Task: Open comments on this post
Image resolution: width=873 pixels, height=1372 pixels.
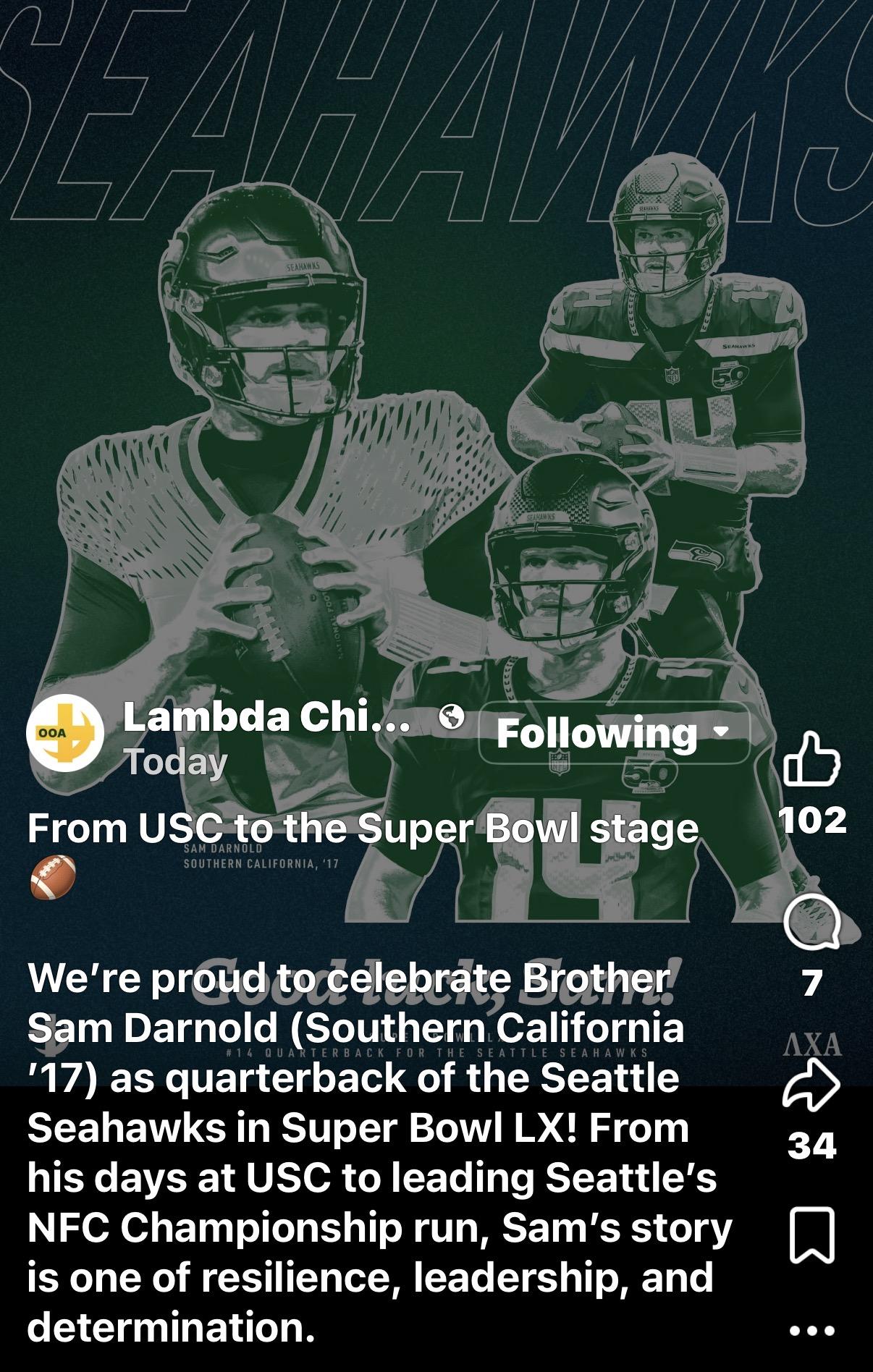Action: 811,922
